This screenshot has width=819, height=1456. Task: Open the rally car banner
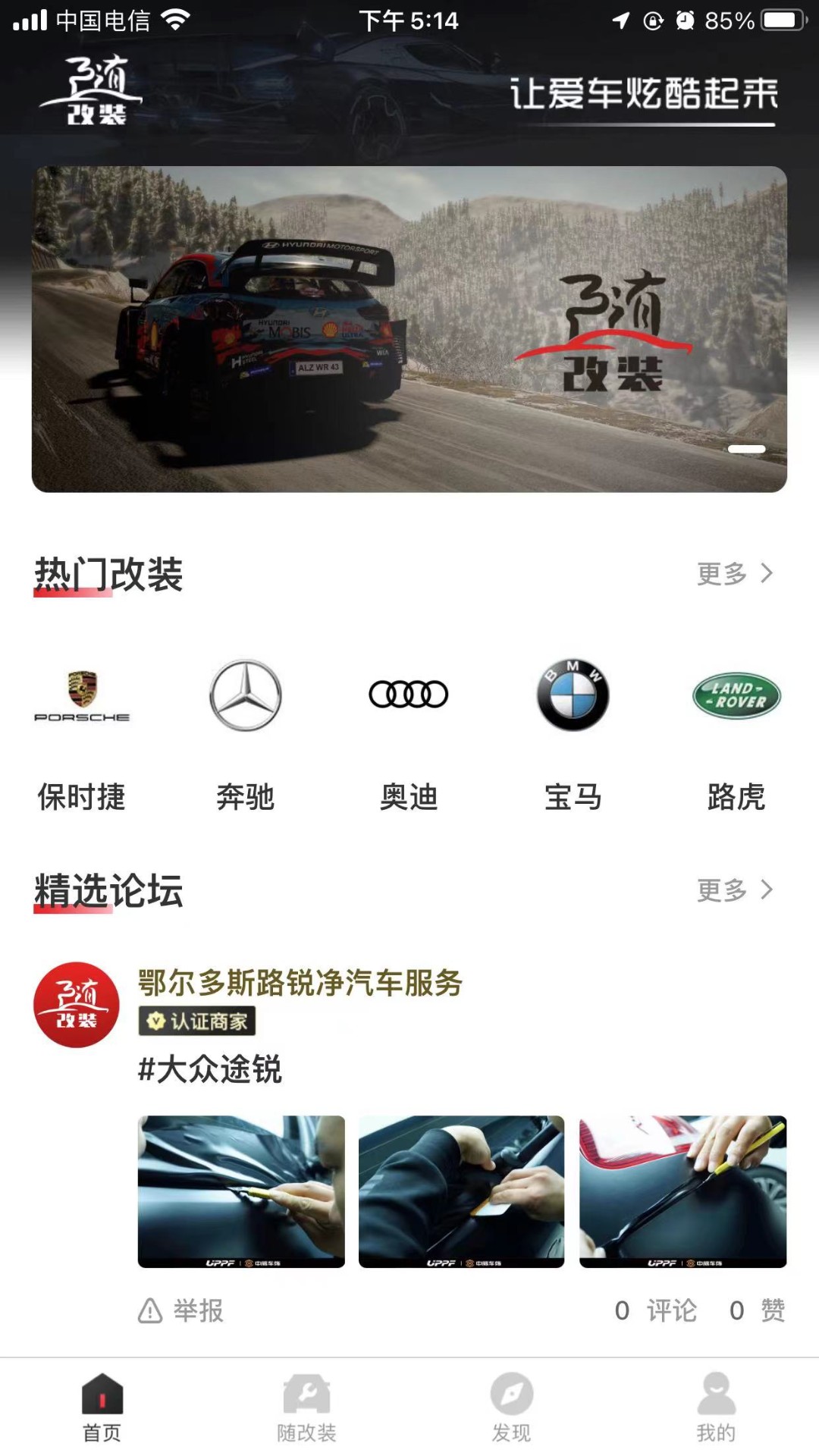click(409, 329)
